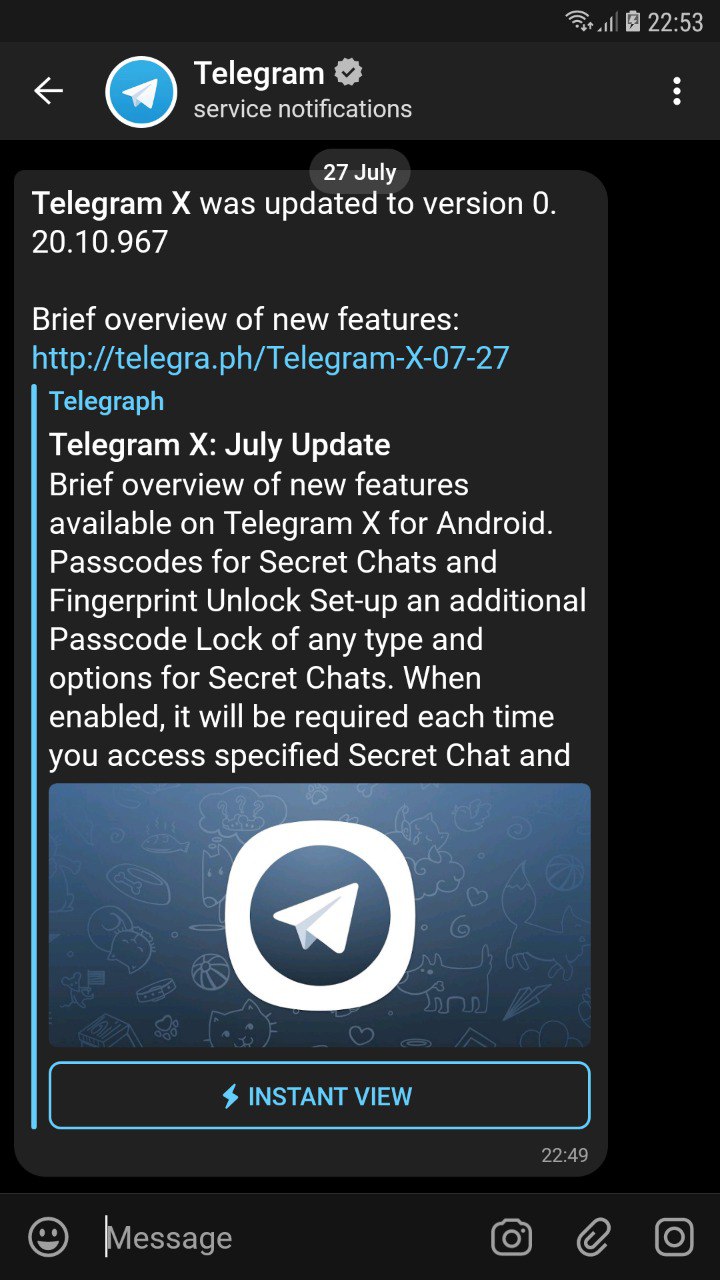
Task: Open the emoji picker
Action: click(x=48, y=1238)
